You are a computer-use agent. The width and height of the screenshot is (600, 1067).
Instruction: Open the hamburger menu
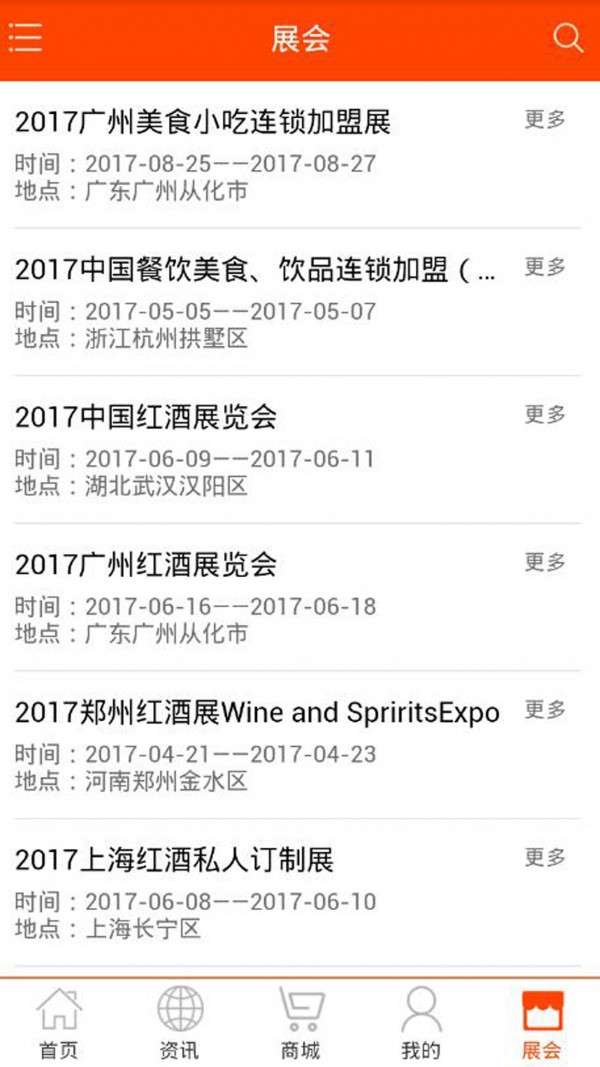(26, 39)
